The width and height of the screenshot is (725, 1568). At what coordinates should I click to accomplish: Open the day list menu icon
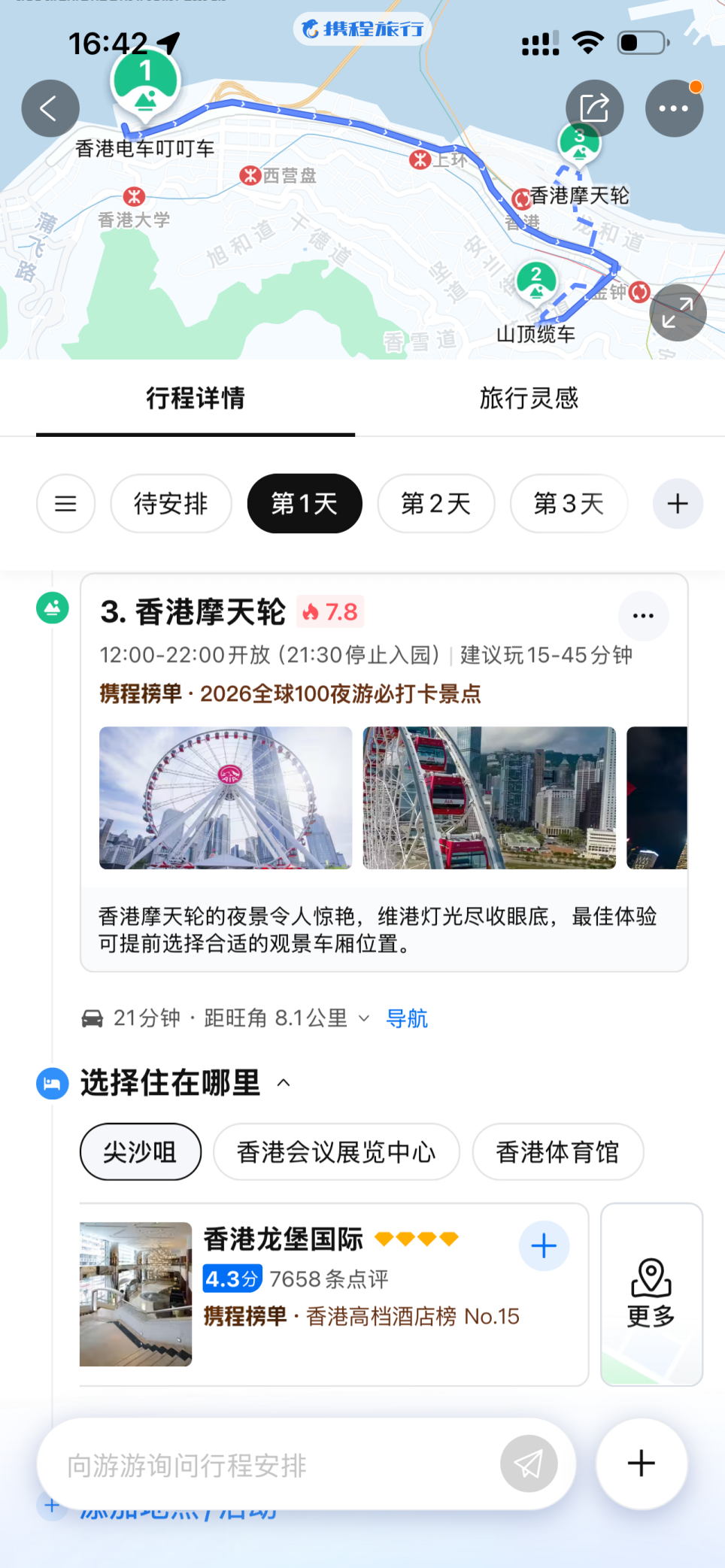(66, 504)
